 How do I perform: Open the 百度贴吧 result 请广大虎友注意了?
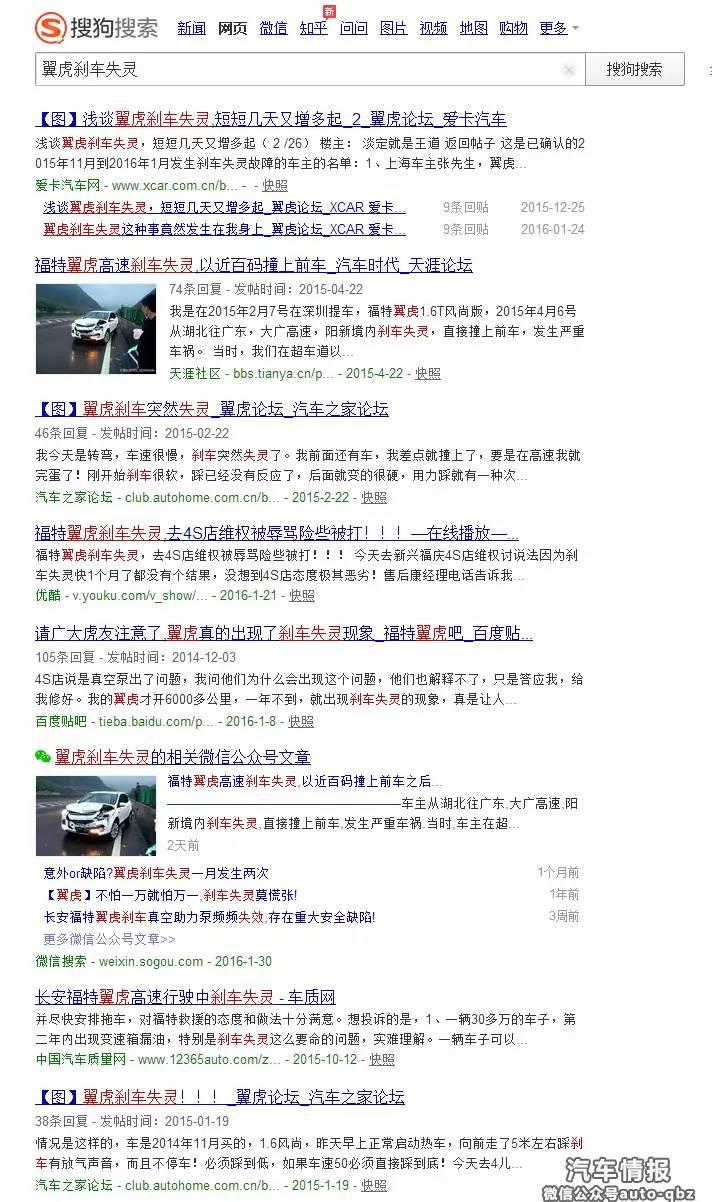point(284,633)
